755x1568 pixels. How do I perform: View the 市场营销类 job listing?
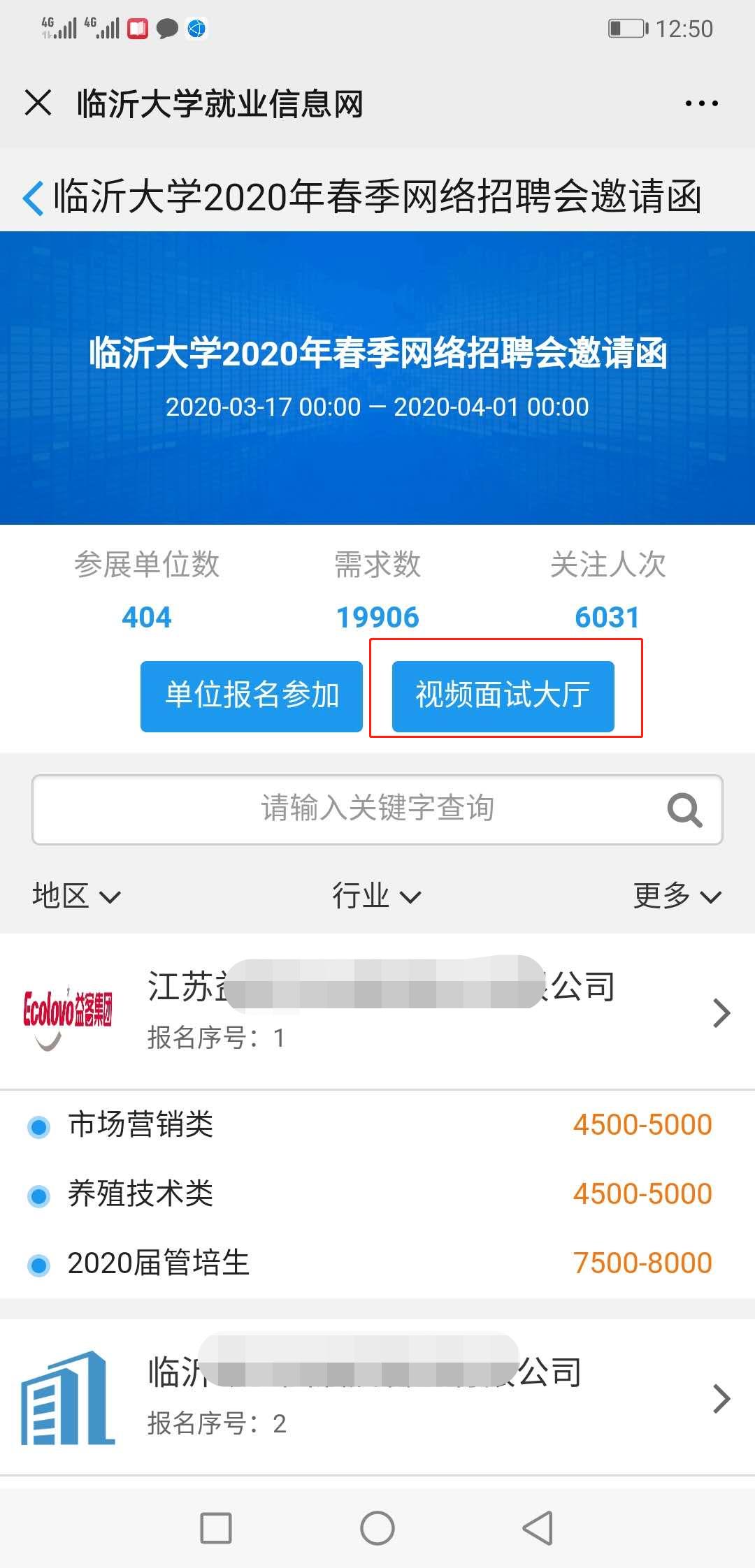[377, 1125]
